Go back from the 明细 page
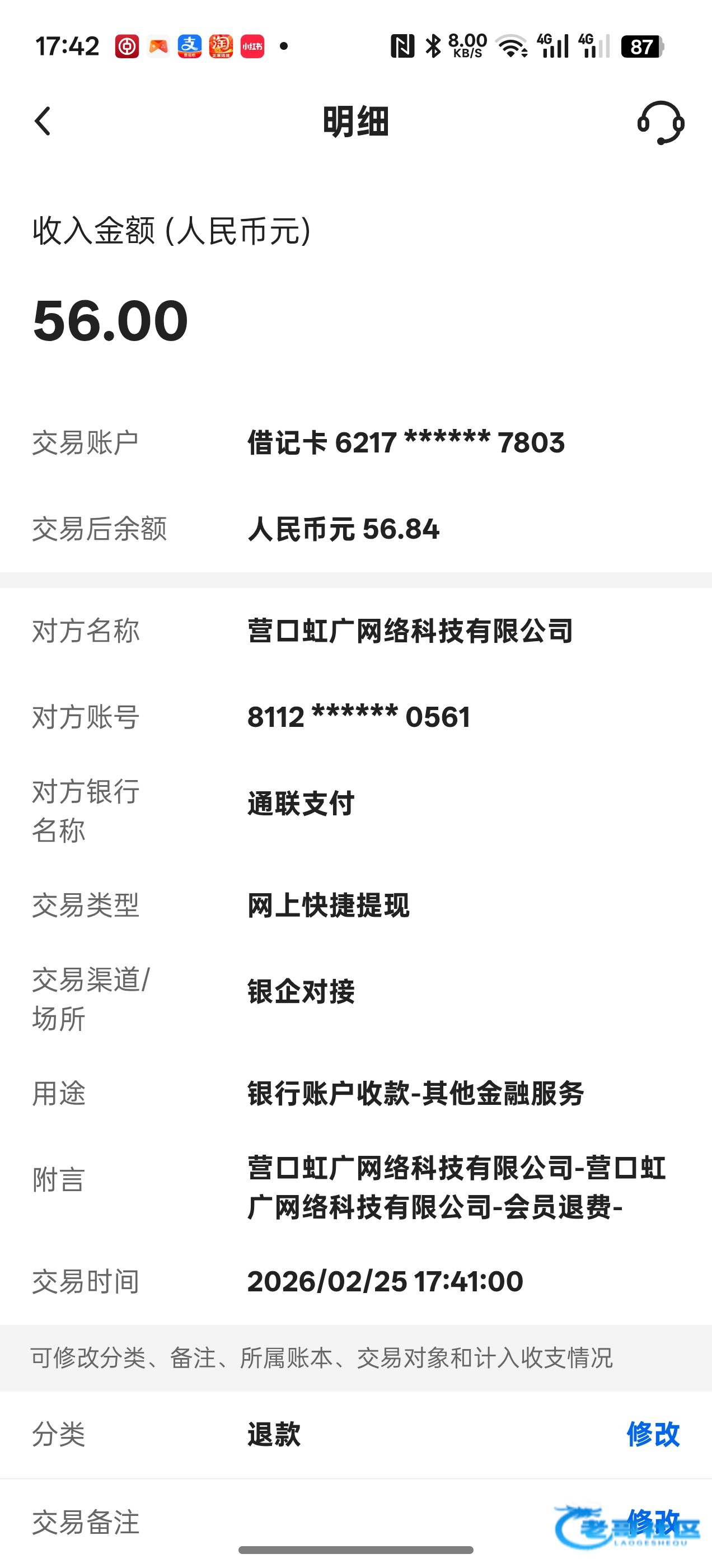 (43, 121)
